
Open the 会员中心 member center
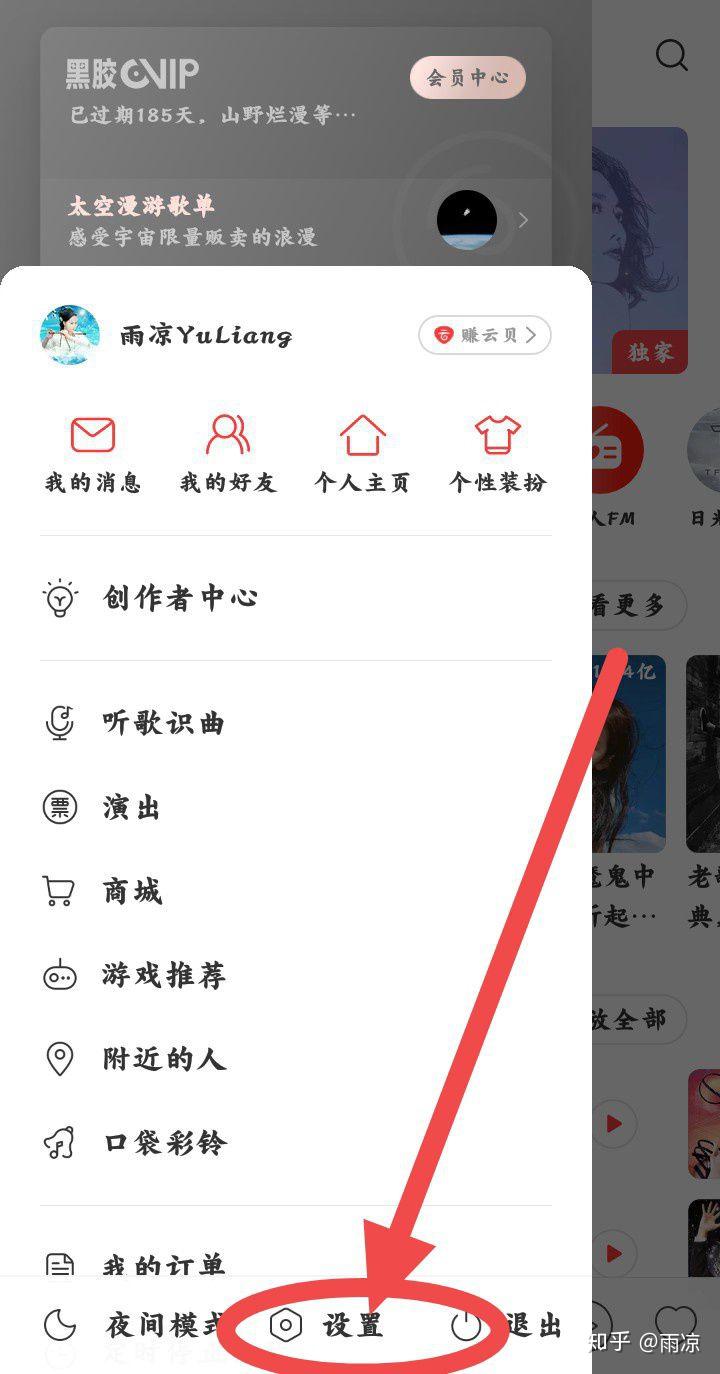pos(467,78)
